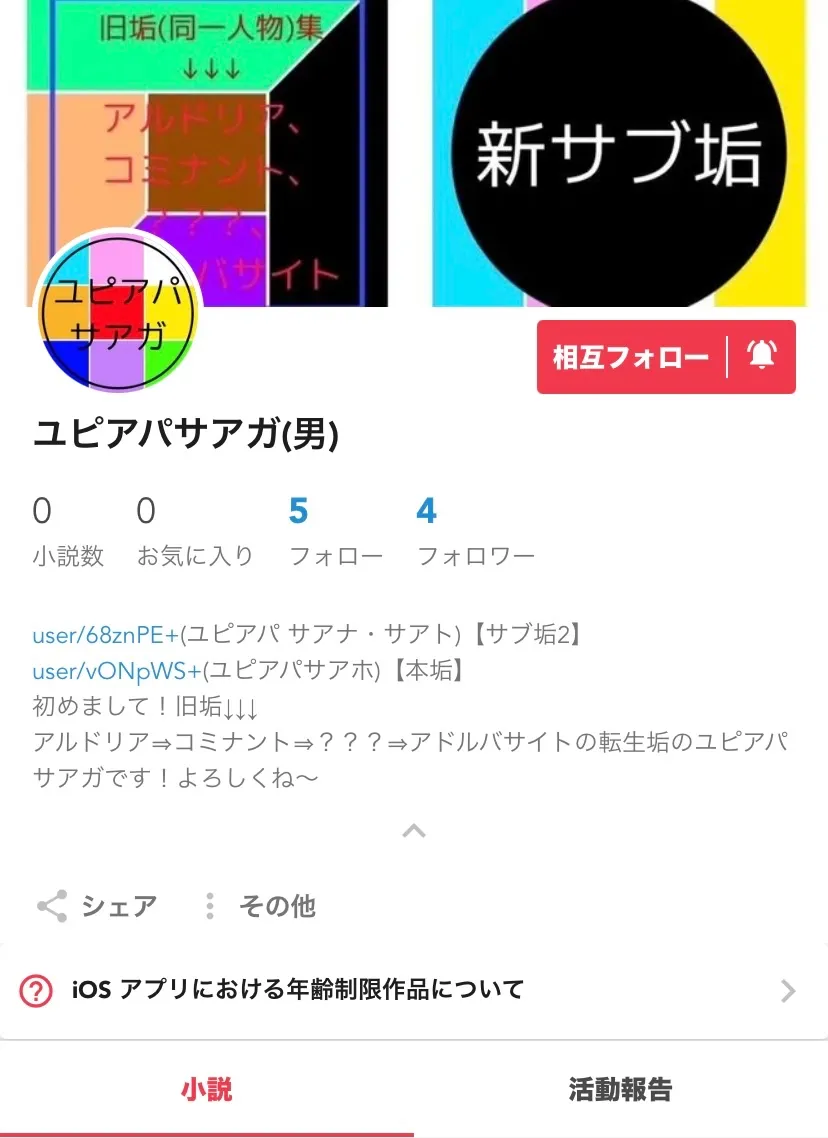Share this profile via シェア
Image resolution: width=828 pixels, height=1138 pixels.
click(97, 906)
